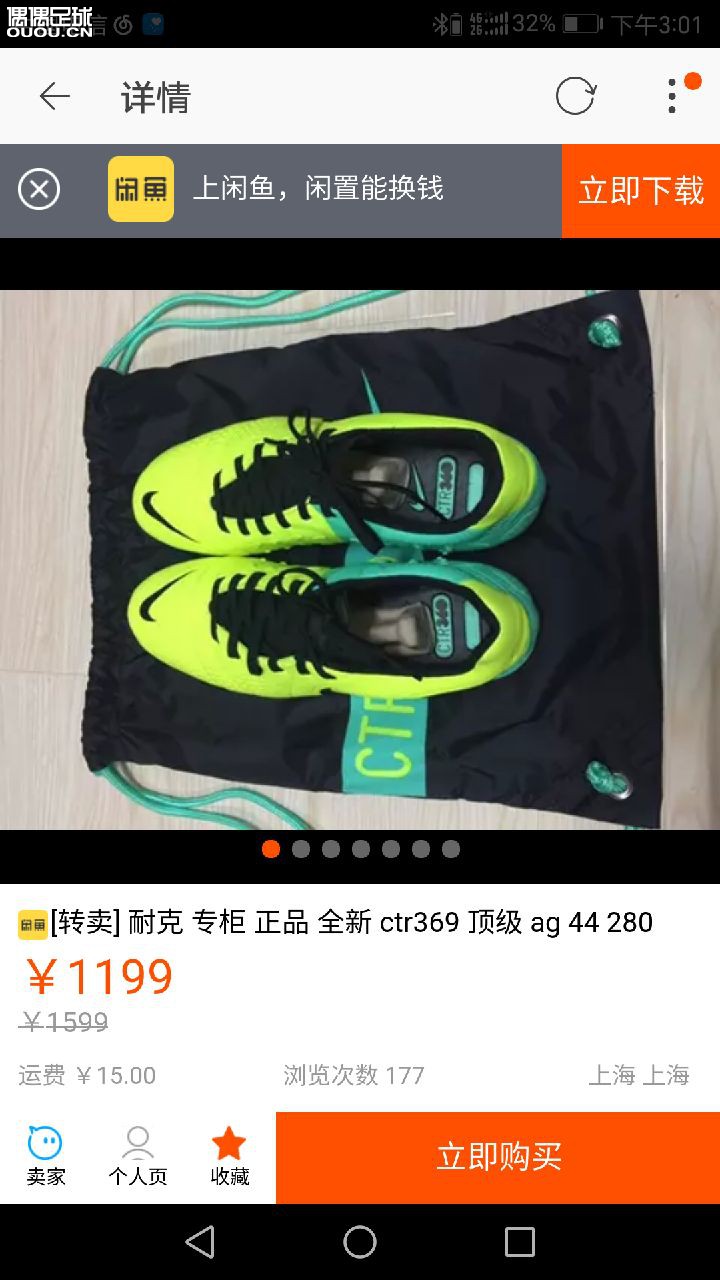
Task: Open the Xianyu app icon in the banner
Action: click(140, 190)
